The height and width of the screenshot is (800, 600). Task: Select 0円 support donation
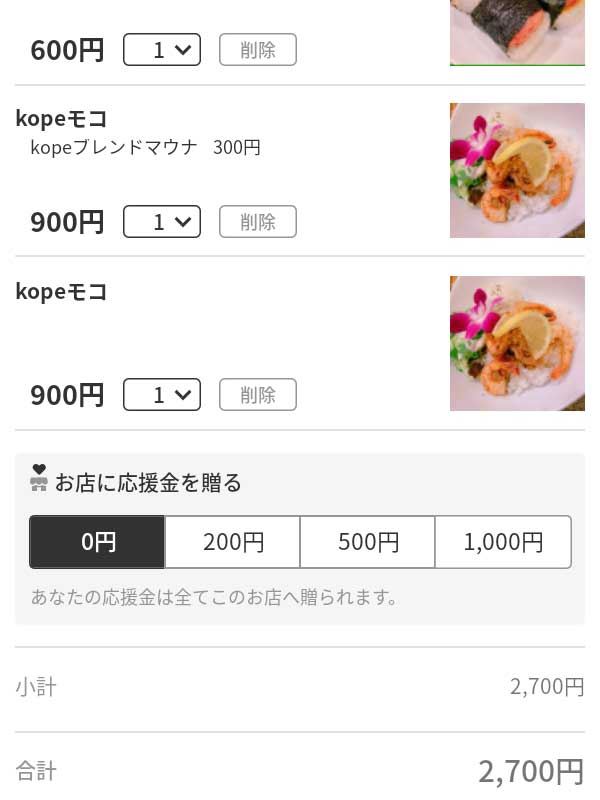[x=98, y=542]
